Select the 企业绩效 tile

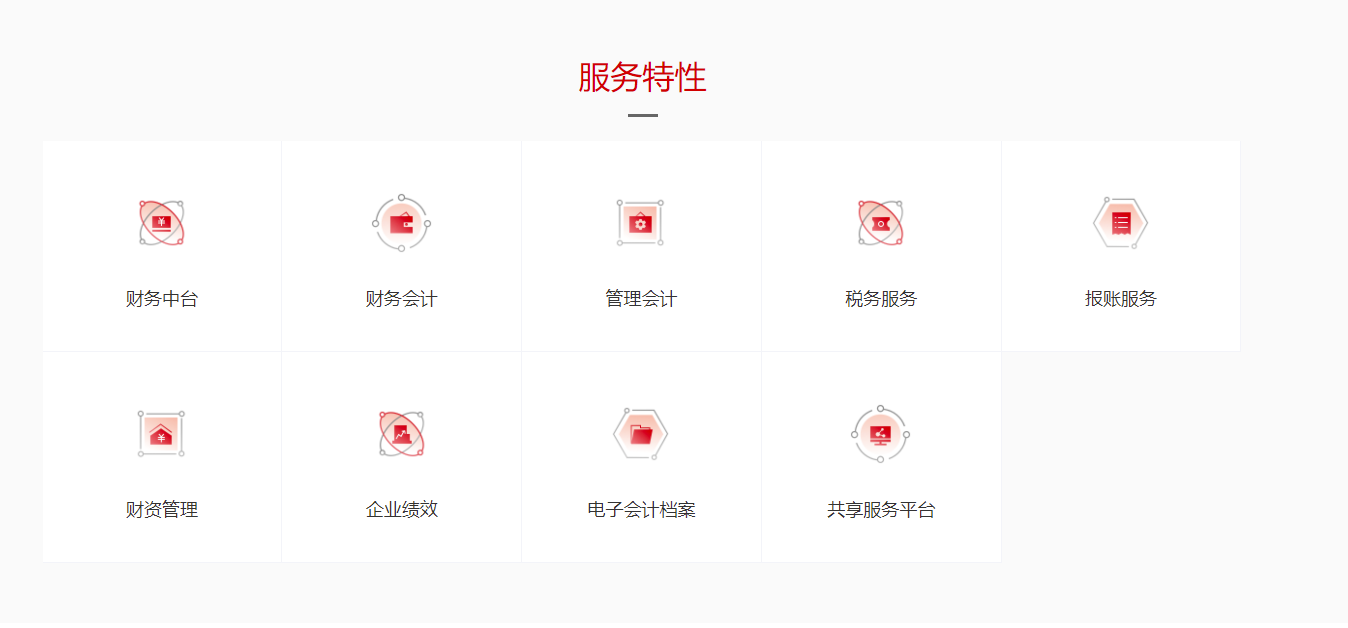pos(401,458)
